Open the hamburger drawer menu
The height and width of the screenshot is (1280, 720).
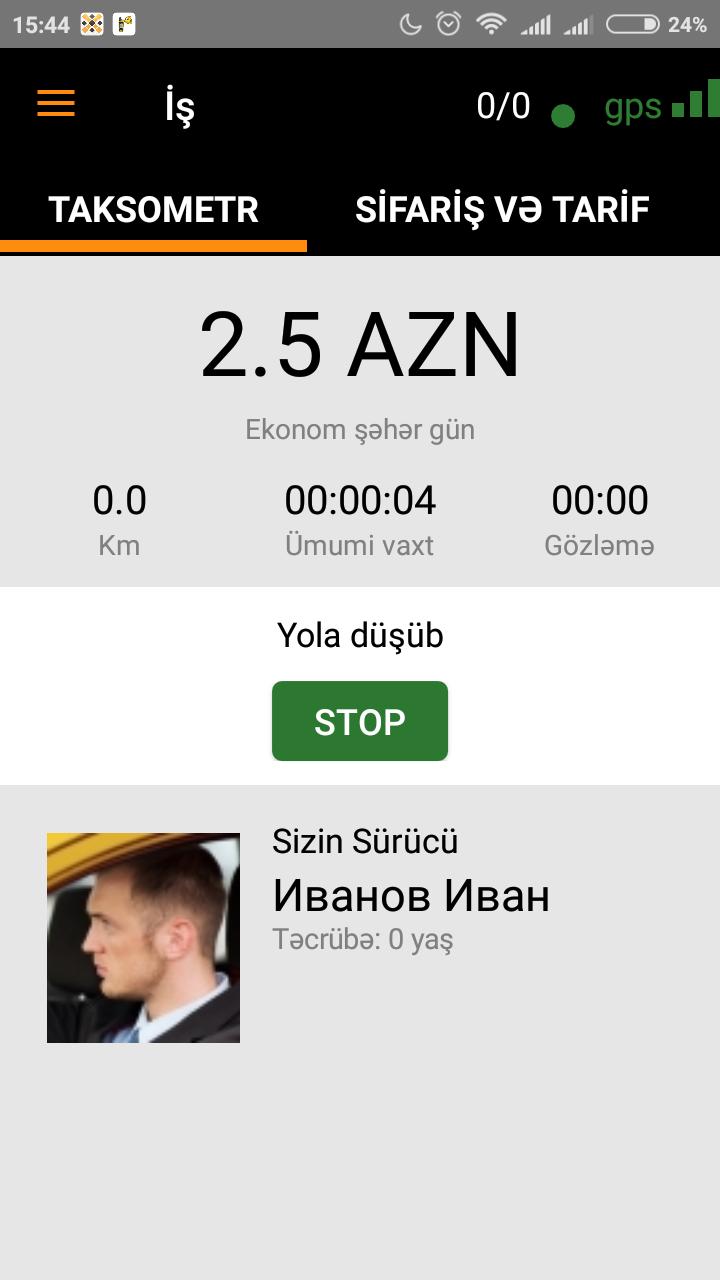pos(56,104)
